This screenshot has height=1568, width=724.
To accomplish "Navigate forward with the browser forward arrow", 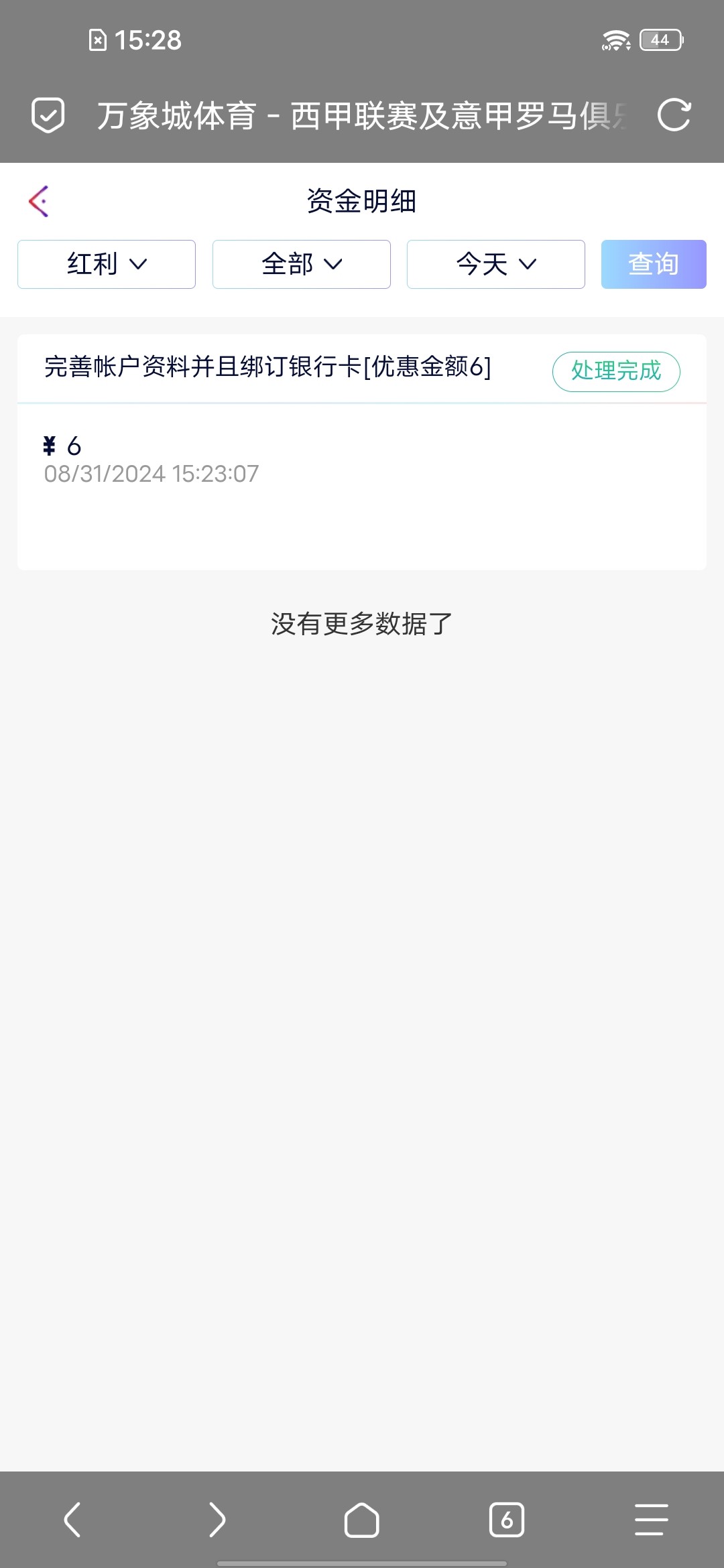I will (217, 1520).
